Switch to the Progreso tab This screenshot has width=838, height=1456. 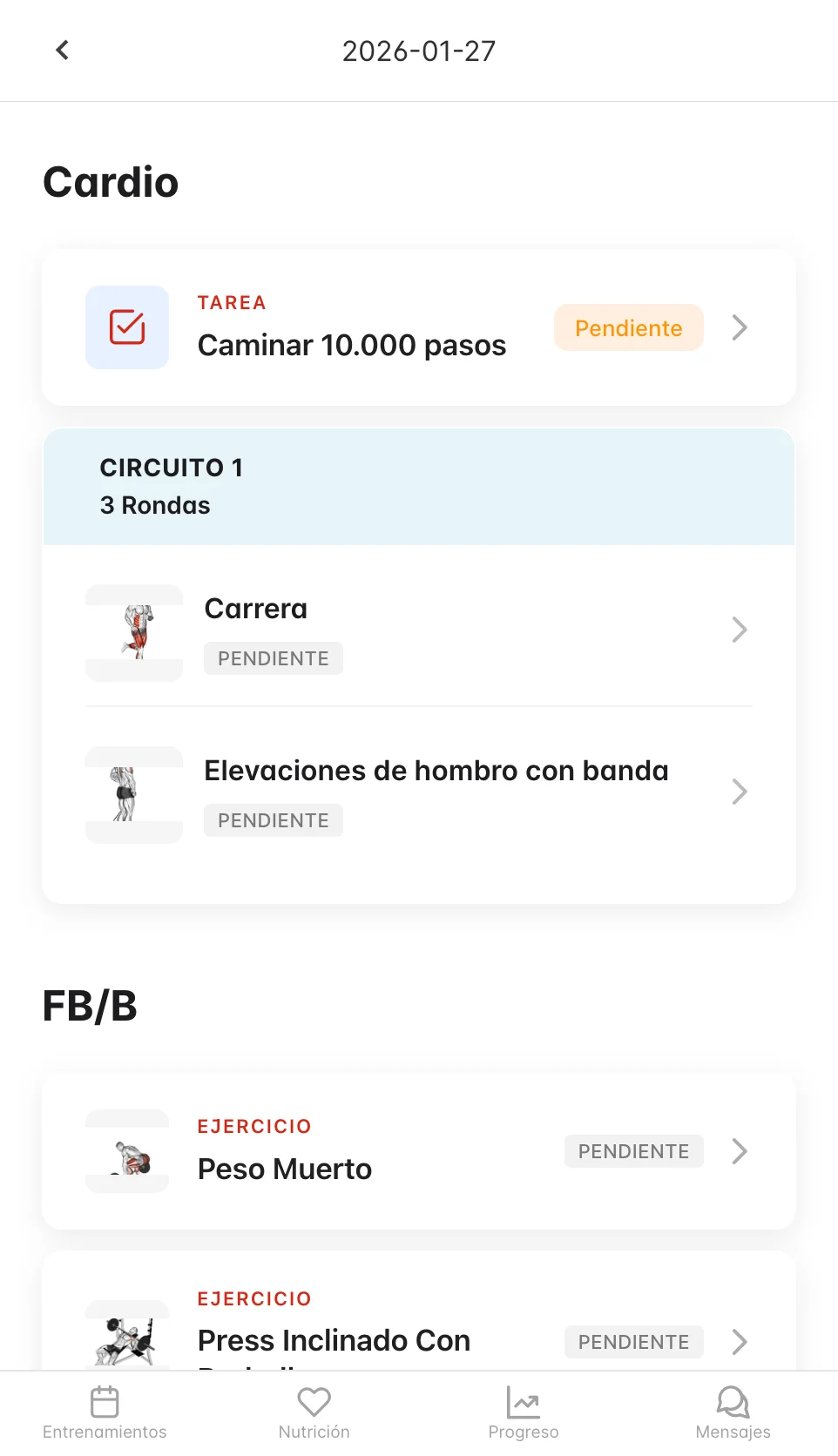coord(524,1412)
